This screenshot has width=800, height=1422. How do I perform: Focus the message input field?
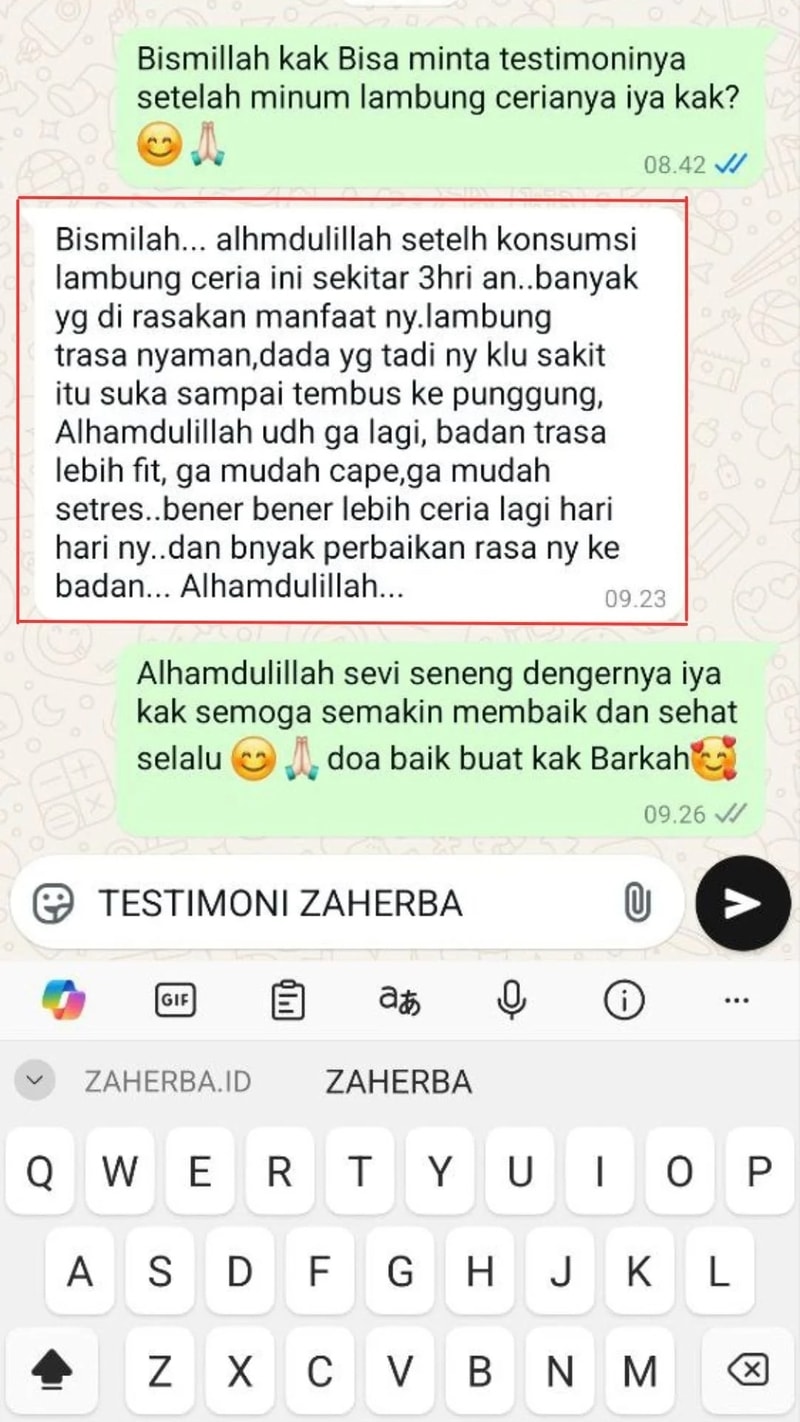click(x=340, y=904)
